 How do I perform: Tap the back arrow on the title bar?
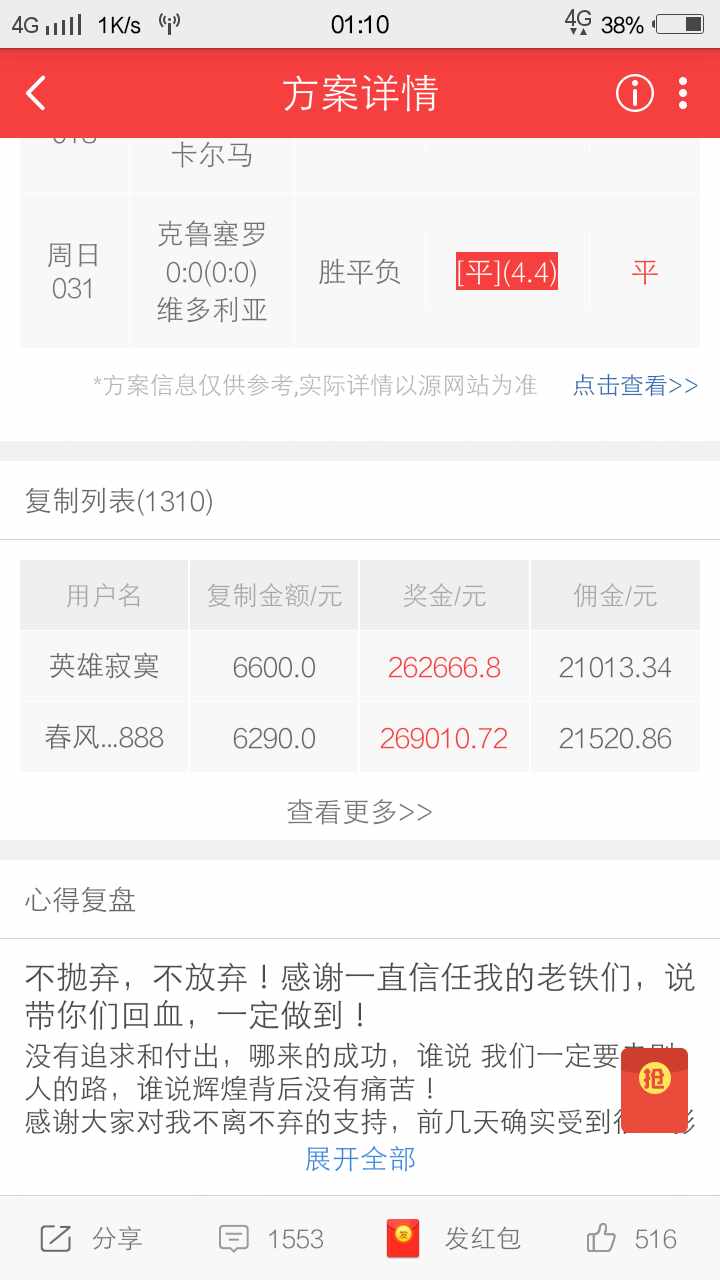(x=36, y=93)
